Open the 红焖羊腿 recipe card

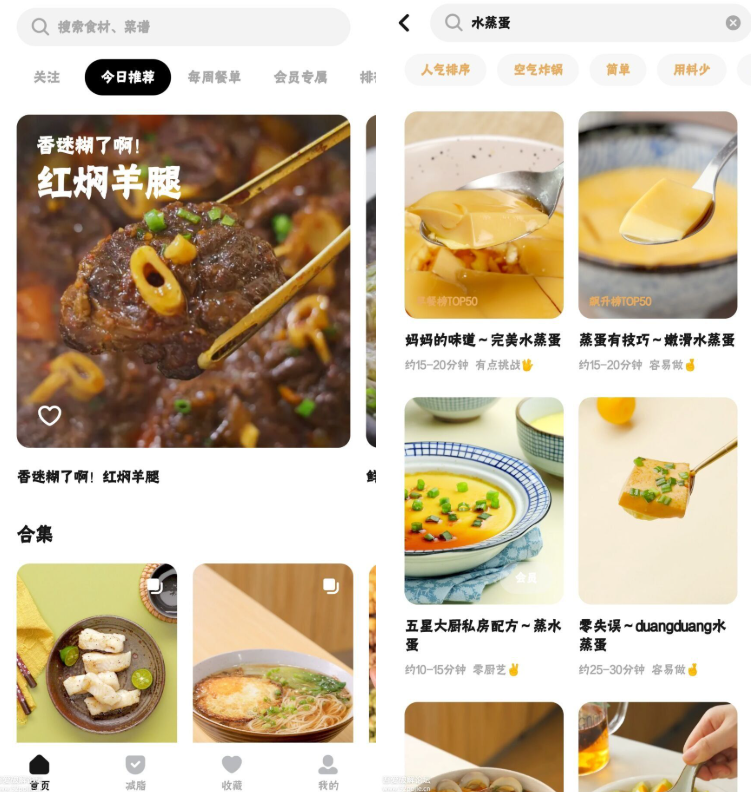click(183, 280)
